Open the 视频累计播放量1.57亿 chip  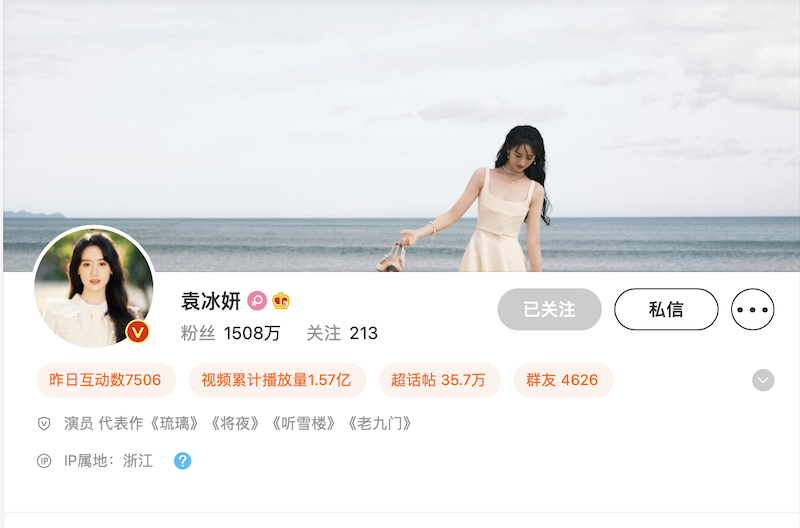276,380
